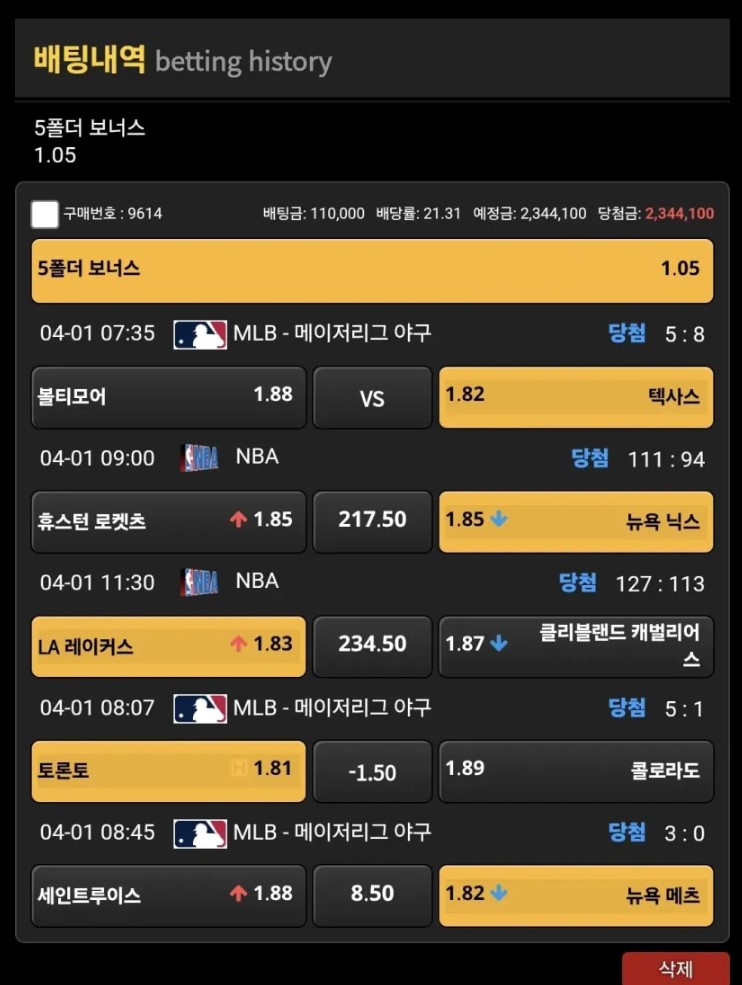The image size is (742, 985).
Task: Tap the red 삭제 delete button
Action: click(675, 969)
